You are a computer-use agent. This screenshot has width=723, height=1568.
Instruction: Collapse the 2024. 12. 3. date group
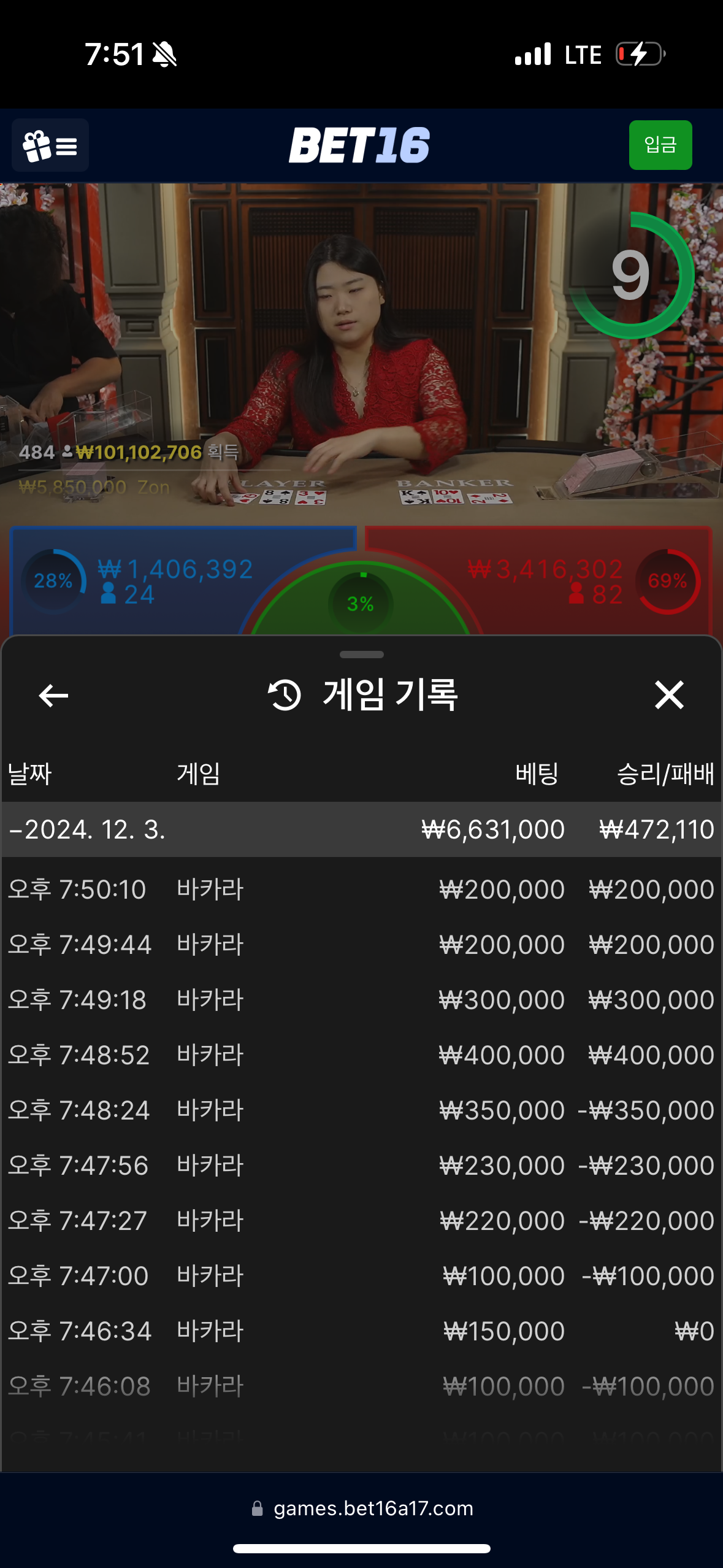86,829
